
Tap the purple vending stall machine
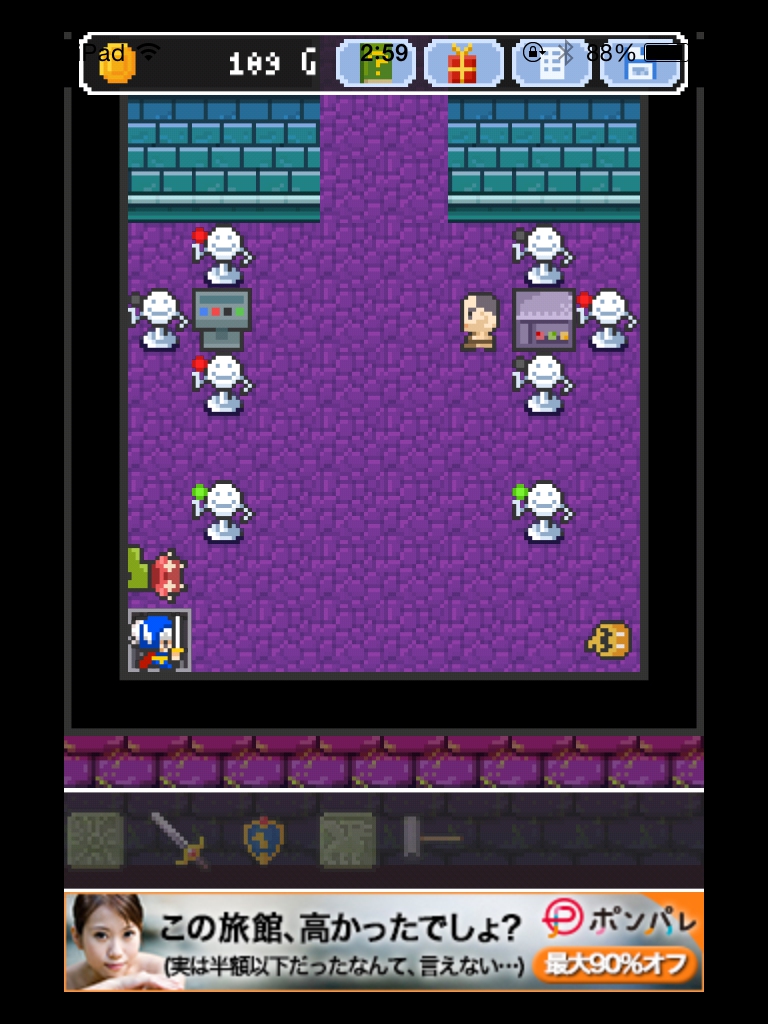pyautogui.click(x=544, y=320)
